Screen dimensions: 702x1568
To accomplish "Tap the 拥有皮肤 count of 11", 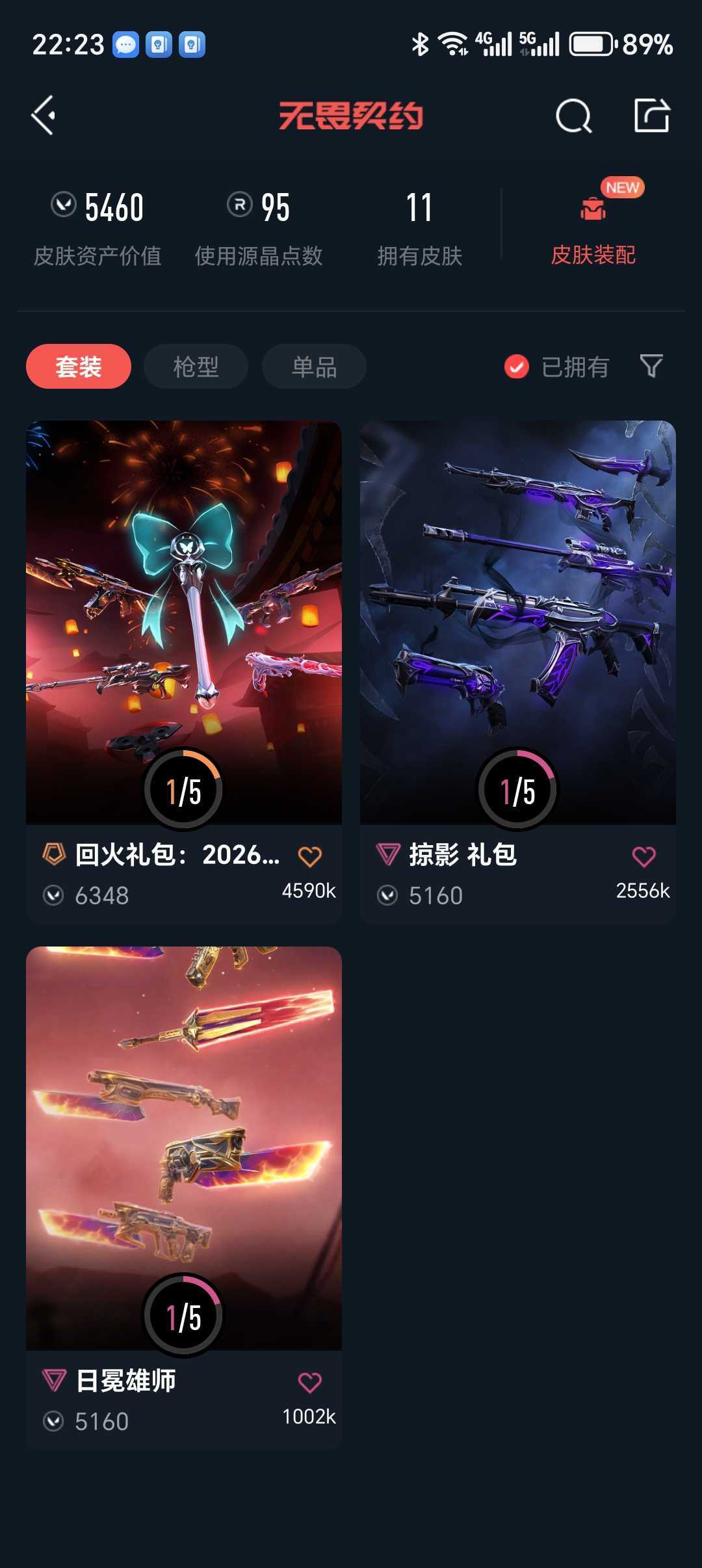I will [421, 205].
